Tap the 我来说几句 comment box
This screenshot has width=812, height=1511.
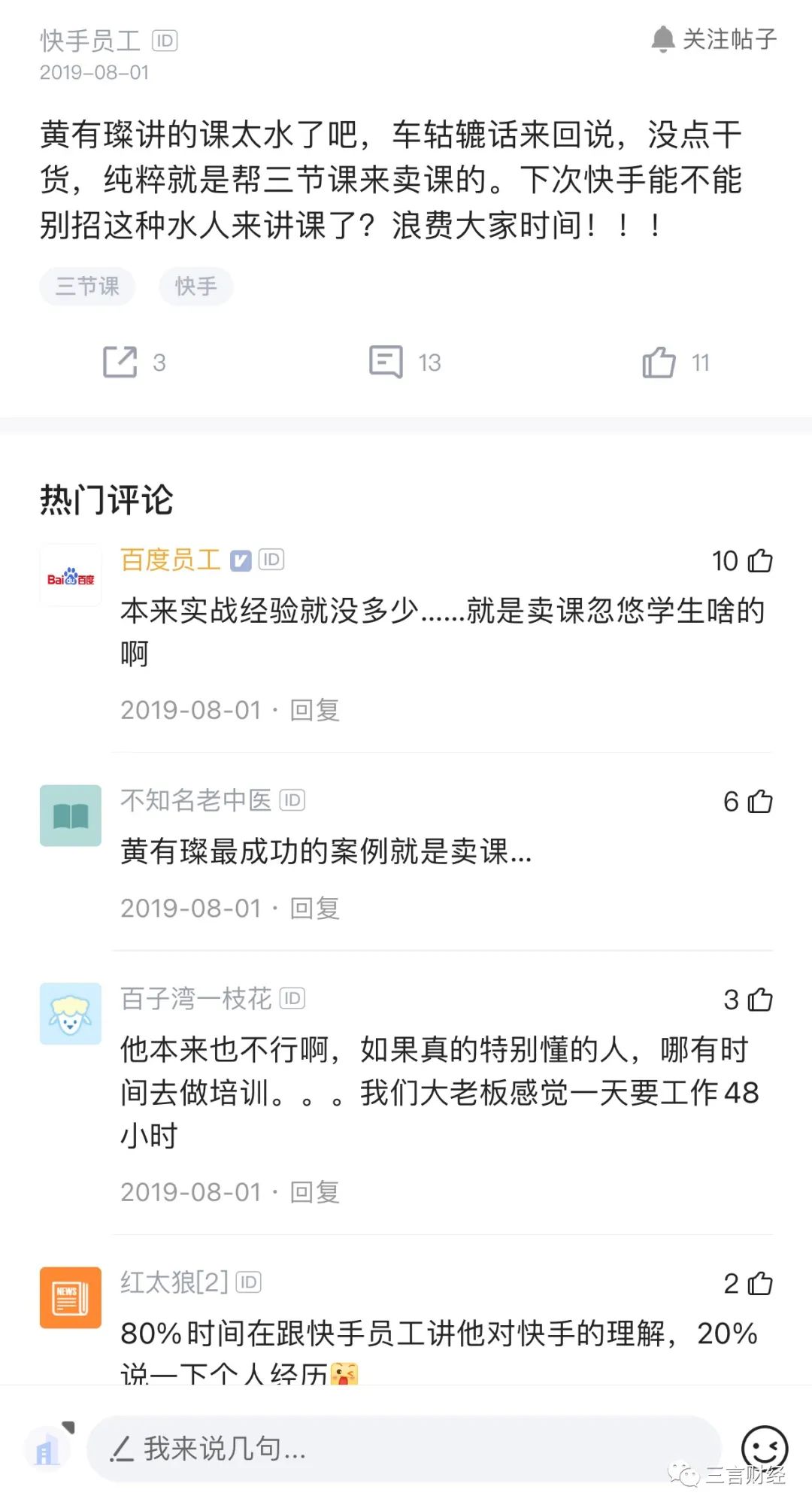click(404, 1449)
